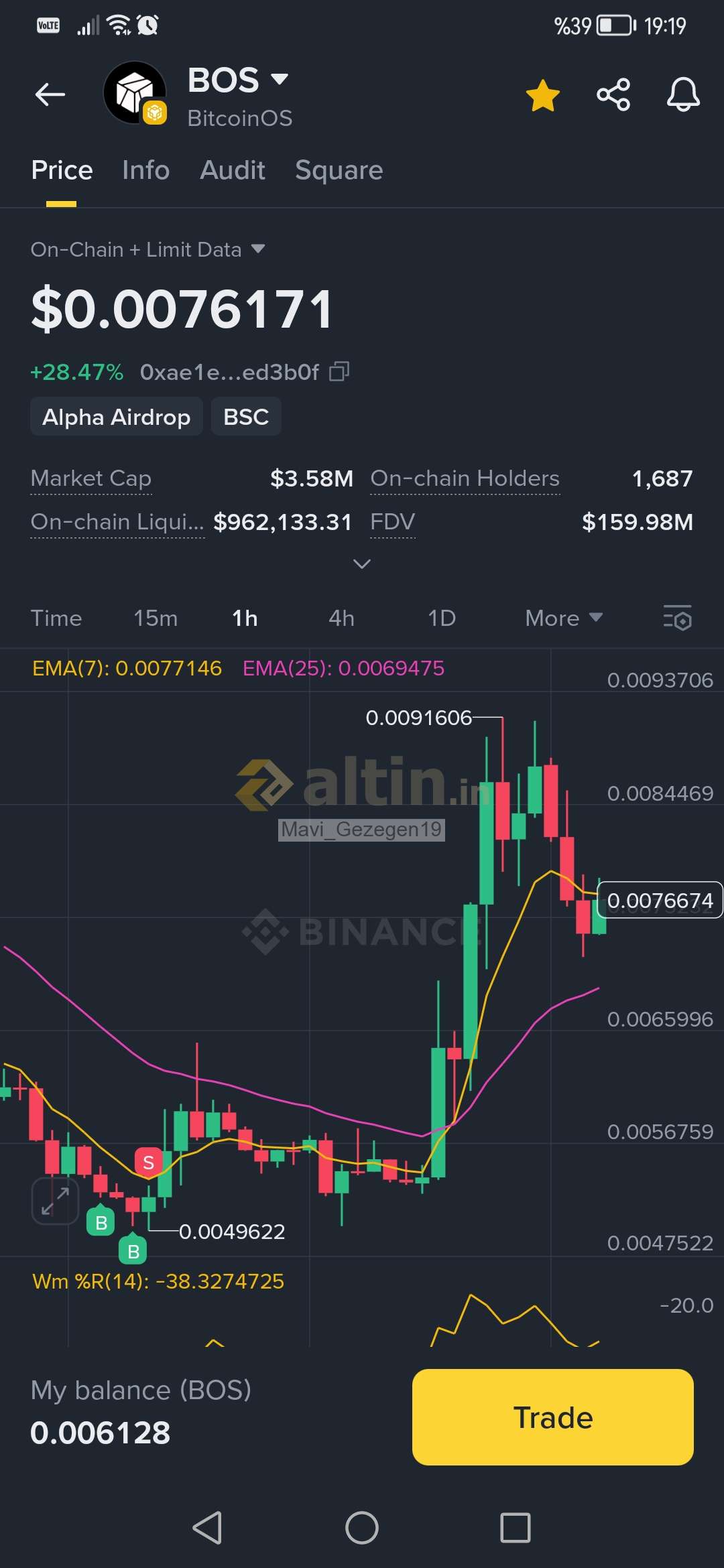This screenshot has width=724, height=1568.
Task: Set a price alert with bell
Action: tap(682, 94)
